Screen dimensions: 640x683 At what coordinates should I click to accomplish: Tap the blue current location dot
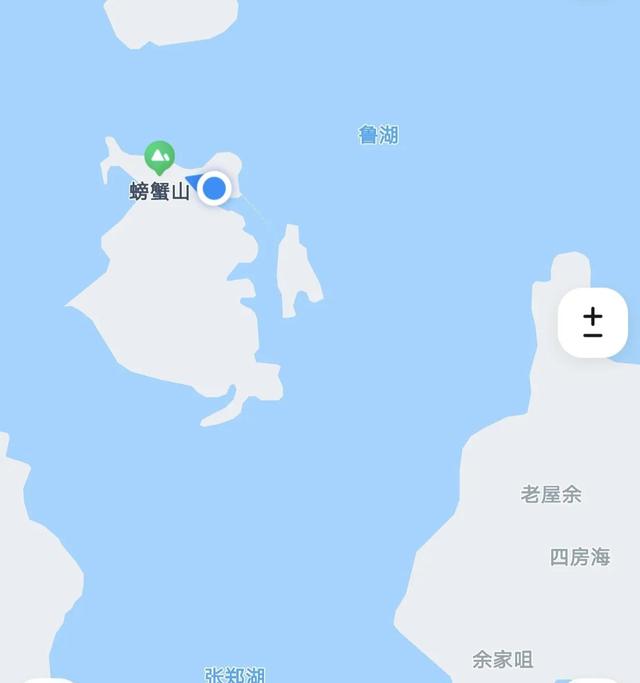click(x=214, y=188)
